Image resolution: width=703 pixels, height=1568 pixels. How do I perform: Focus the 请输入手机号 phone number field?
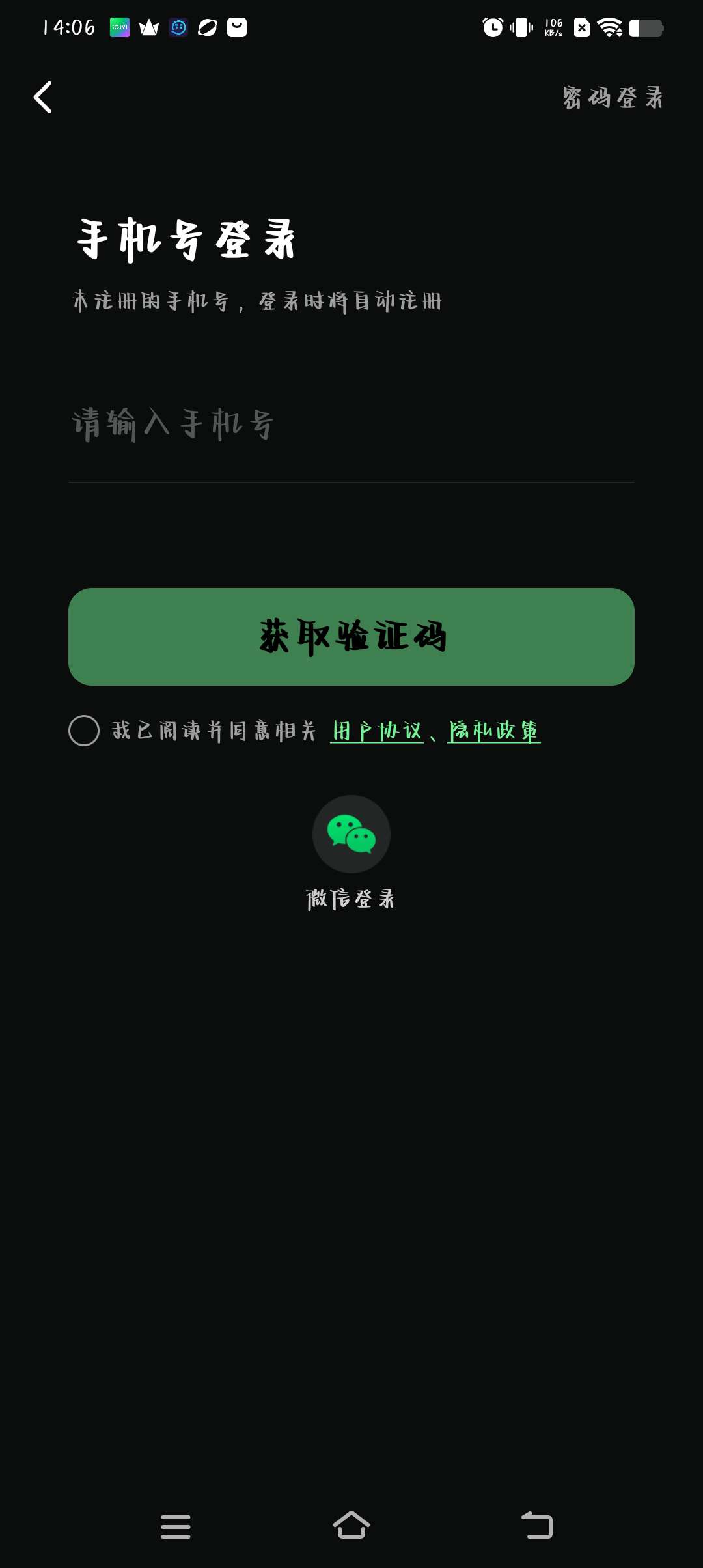(351, 425)
